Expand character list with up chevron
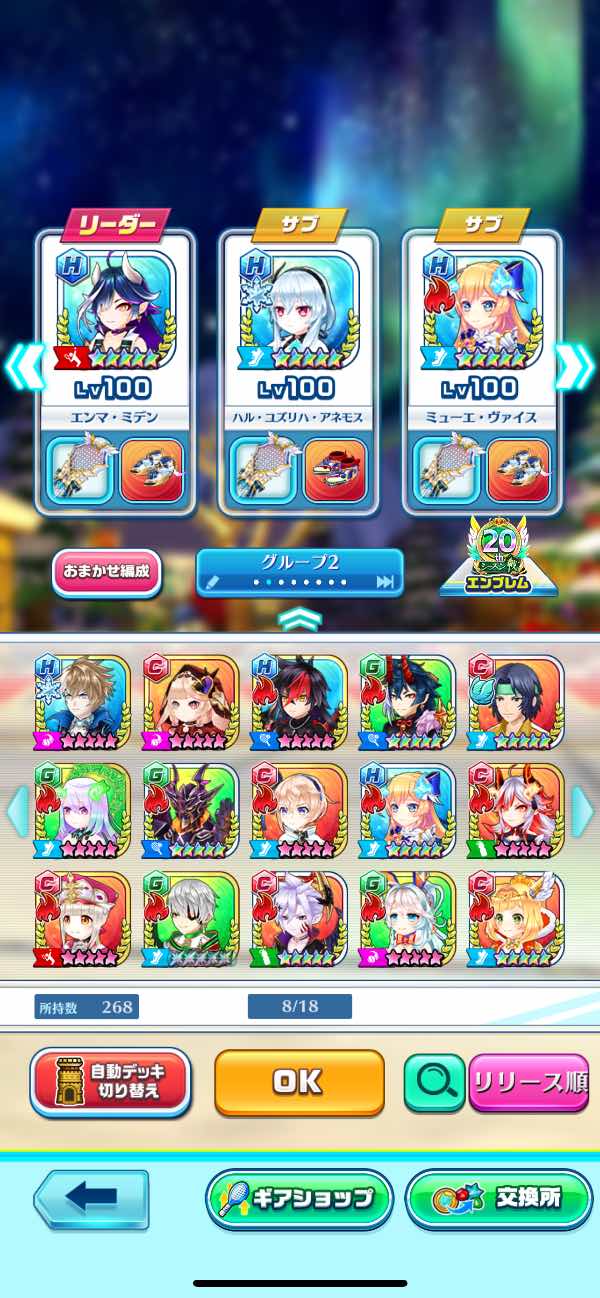Screen dimensions: 600x1298 click(299, 619)
